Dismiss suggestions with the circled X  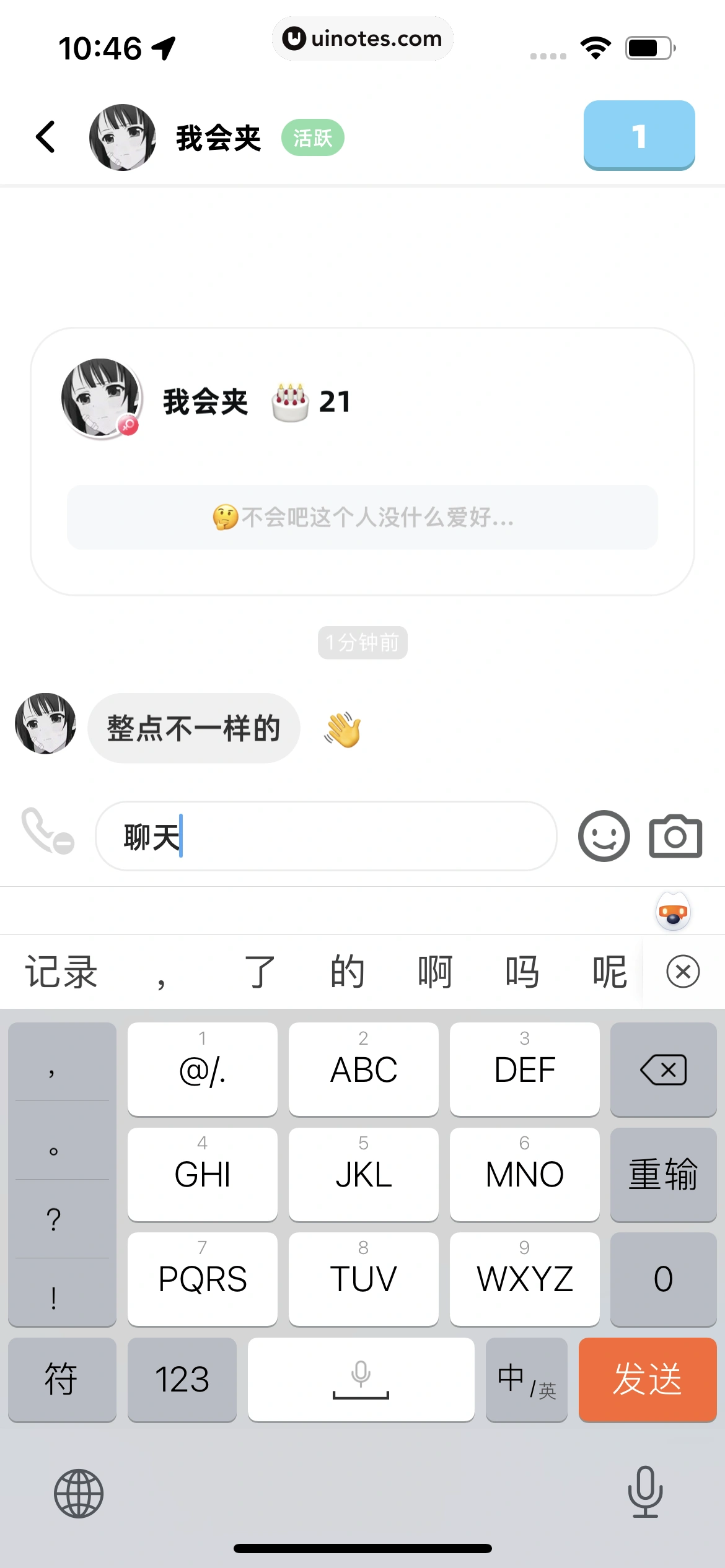coord(683,972)
